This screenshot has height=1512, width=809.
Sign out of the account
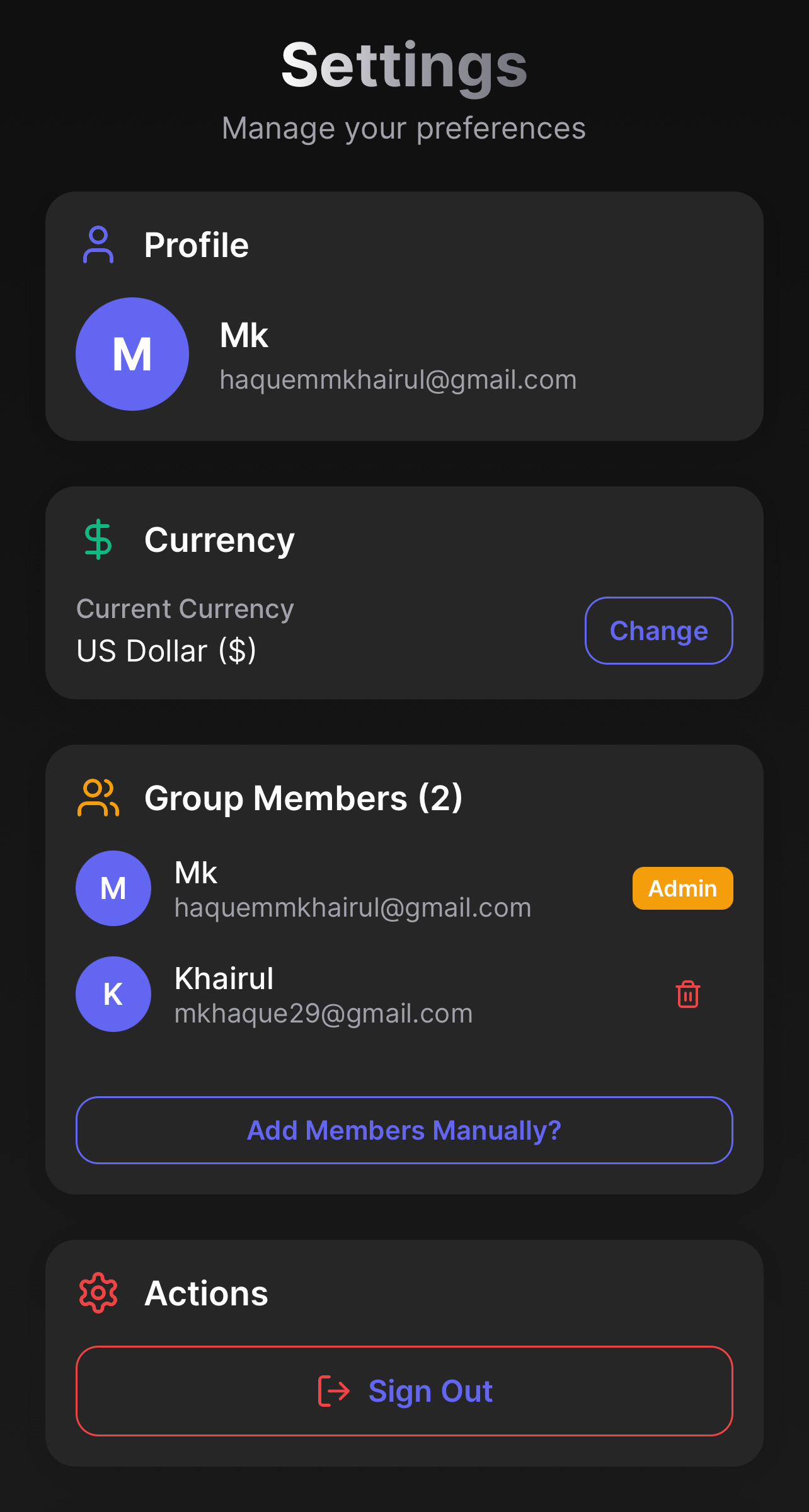404,1391
